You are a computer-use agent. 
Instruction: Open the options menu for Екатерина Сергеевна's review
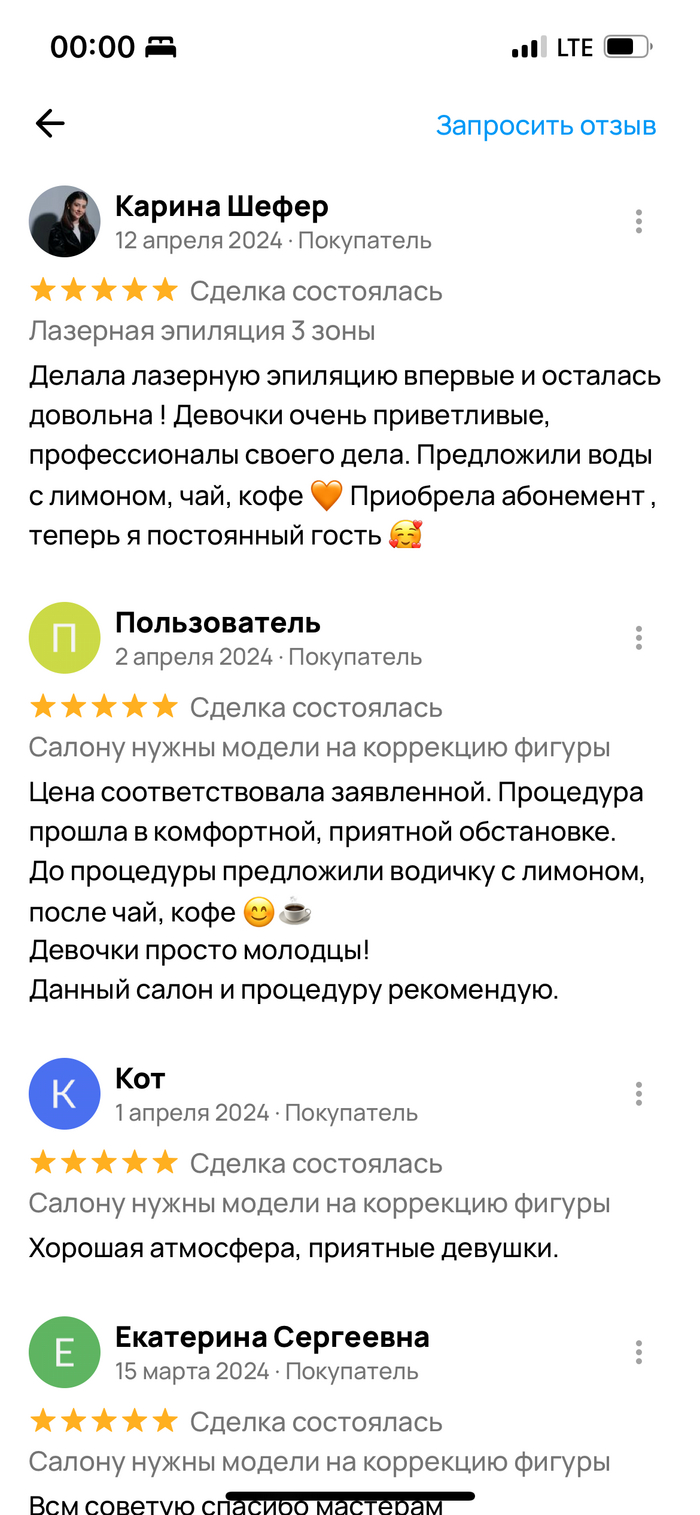click(x=639, y=1353)
